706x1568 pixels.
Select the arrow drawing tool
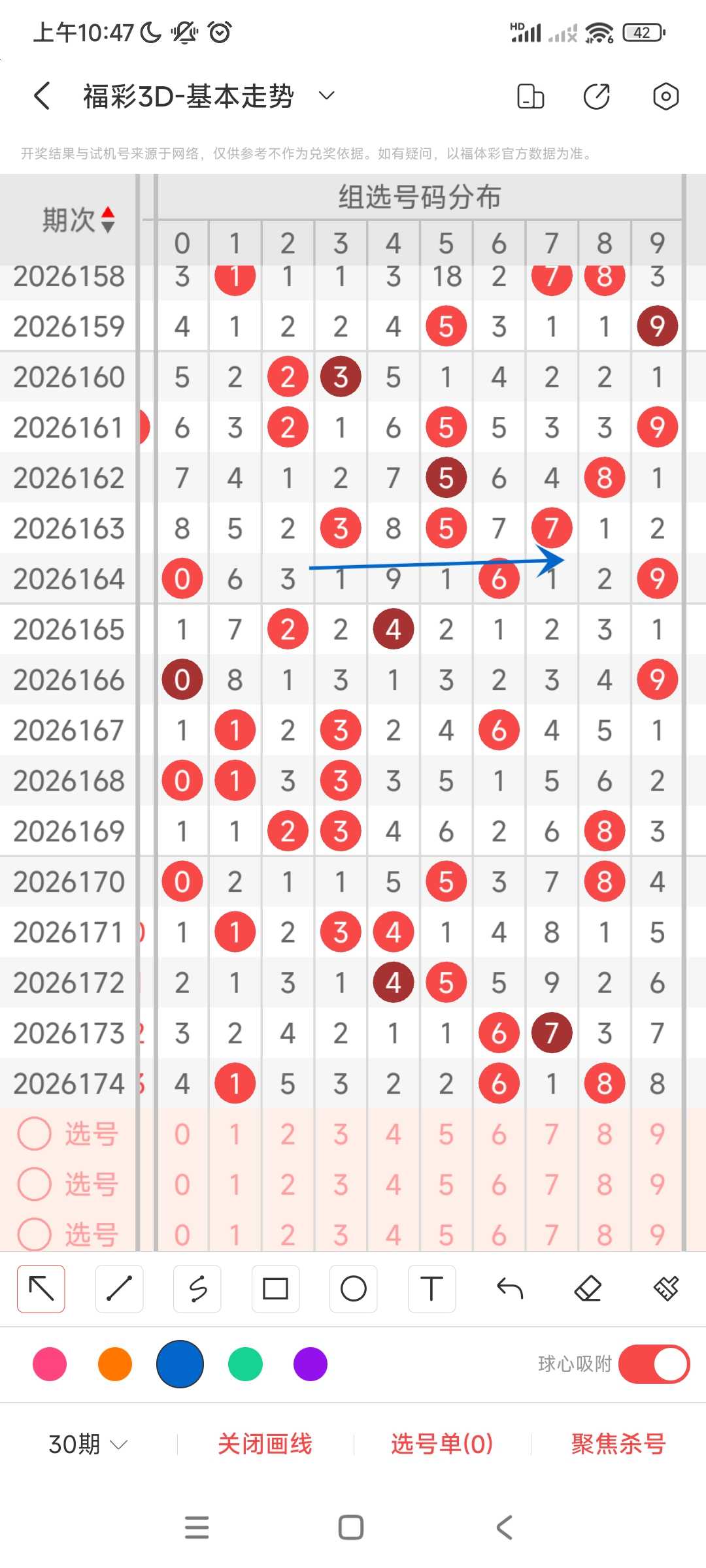(41, 1288)
